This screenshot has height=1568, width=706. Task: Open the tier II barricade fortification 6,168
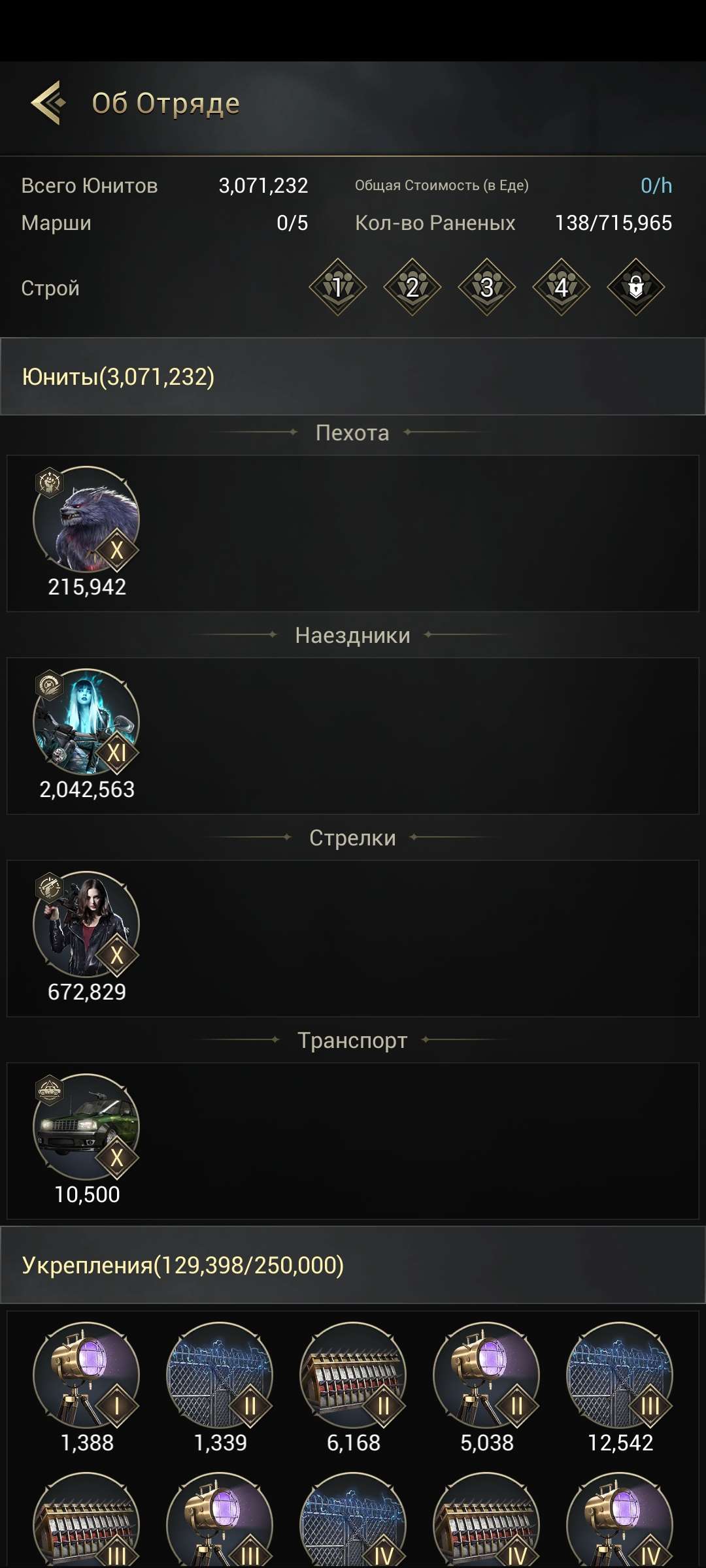tap(353, 1375)
